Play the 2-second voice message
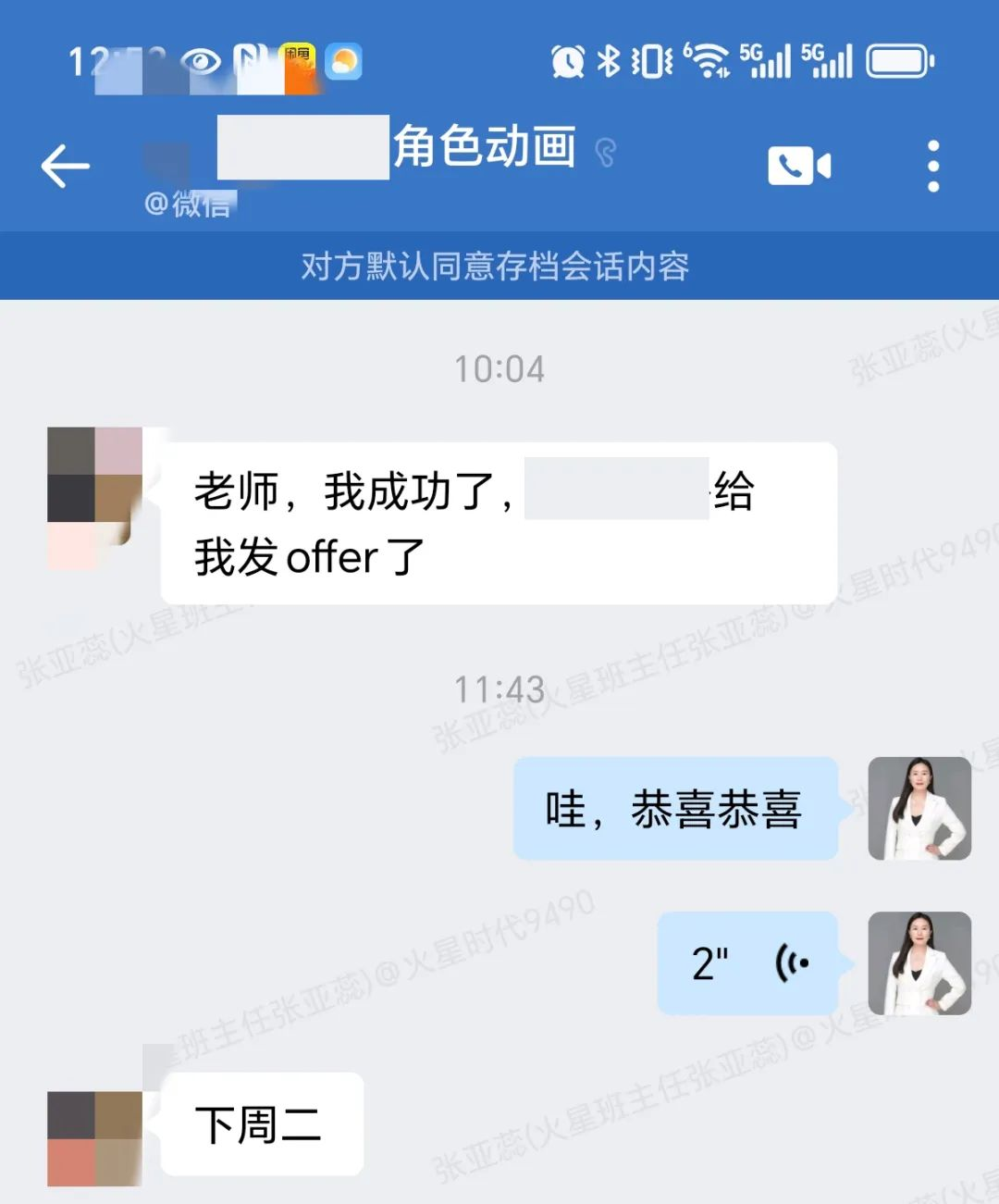The width and height of the screenshot is (999, 1204). [747, 963]
